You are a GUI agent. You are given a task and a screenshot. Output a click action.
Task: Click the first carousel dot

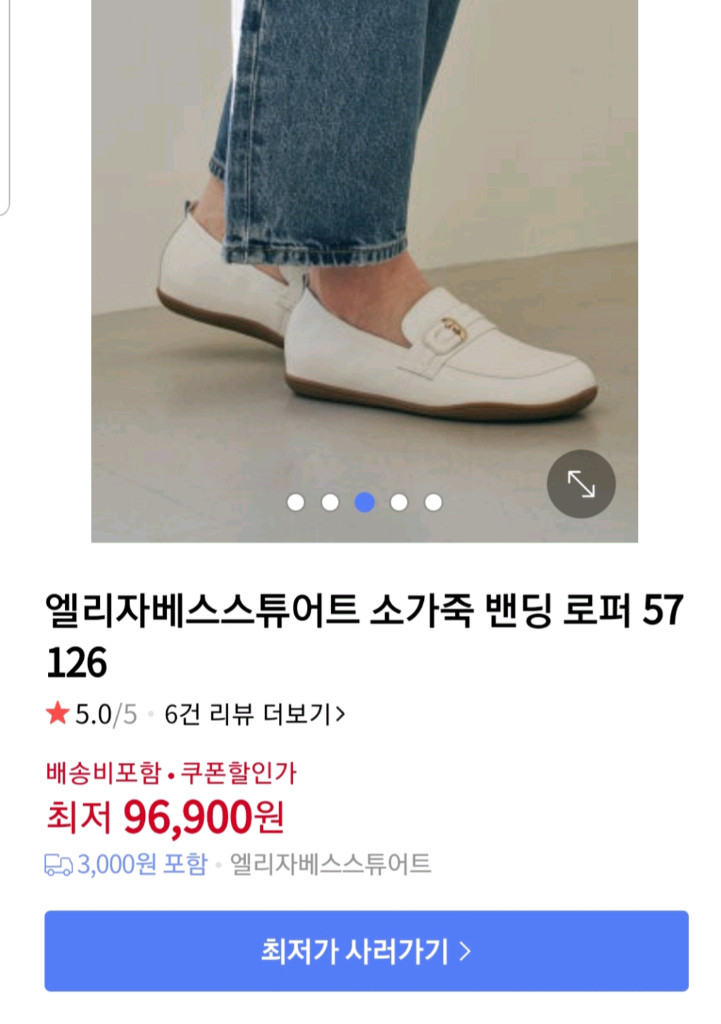294,499
